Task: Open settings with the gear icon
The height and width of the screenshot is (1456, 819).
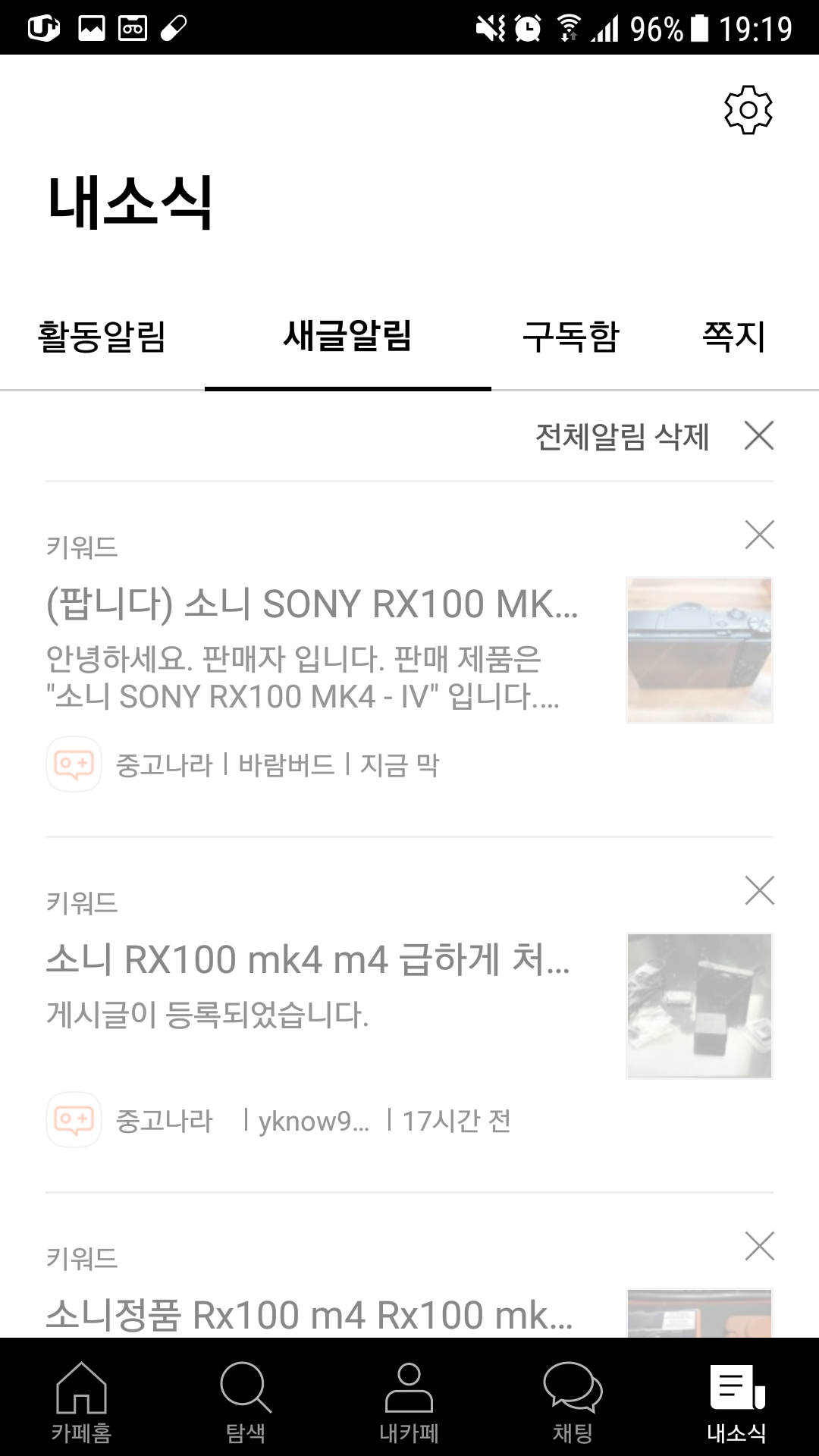Action: pos(748,111)
